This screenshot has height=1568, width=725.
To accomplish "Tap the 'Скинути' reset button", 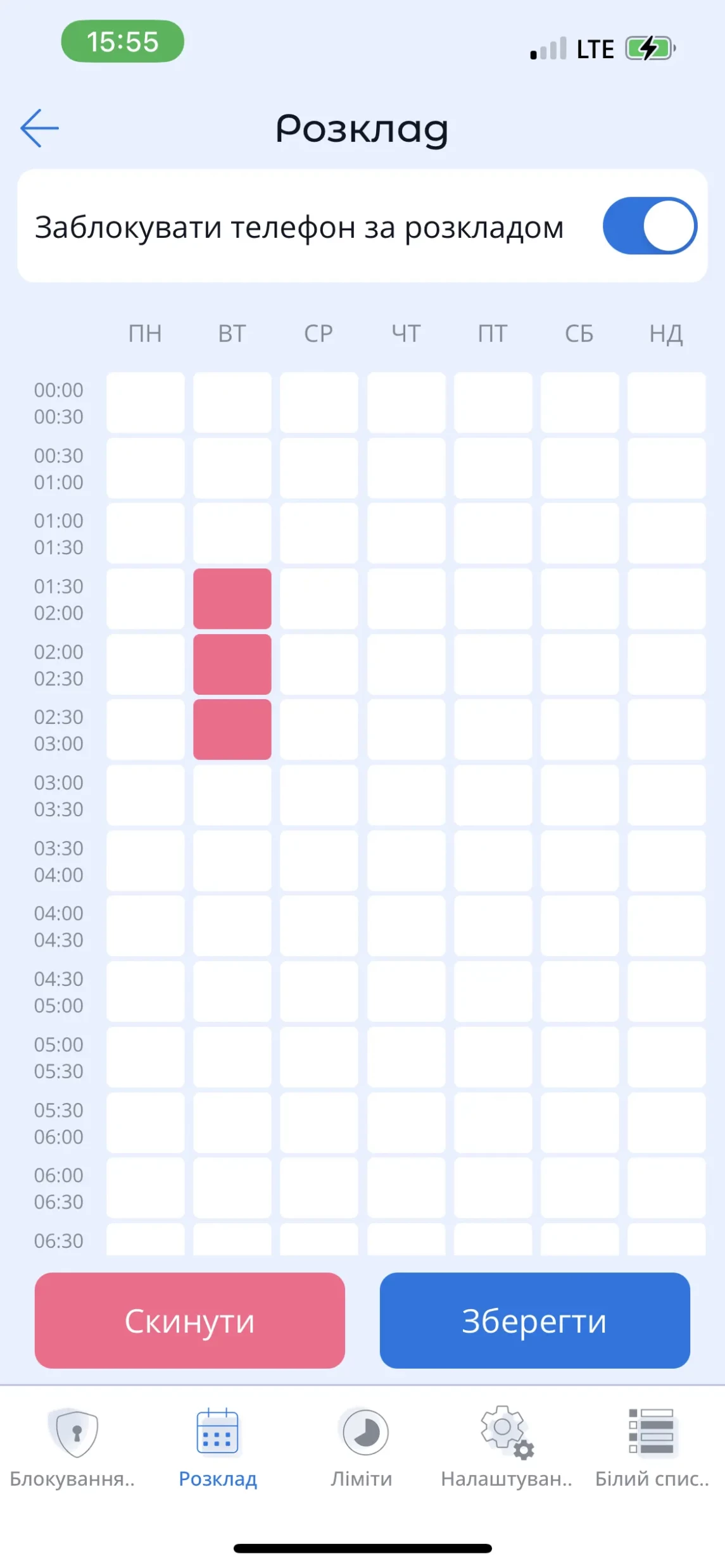I will [189, 1320].
